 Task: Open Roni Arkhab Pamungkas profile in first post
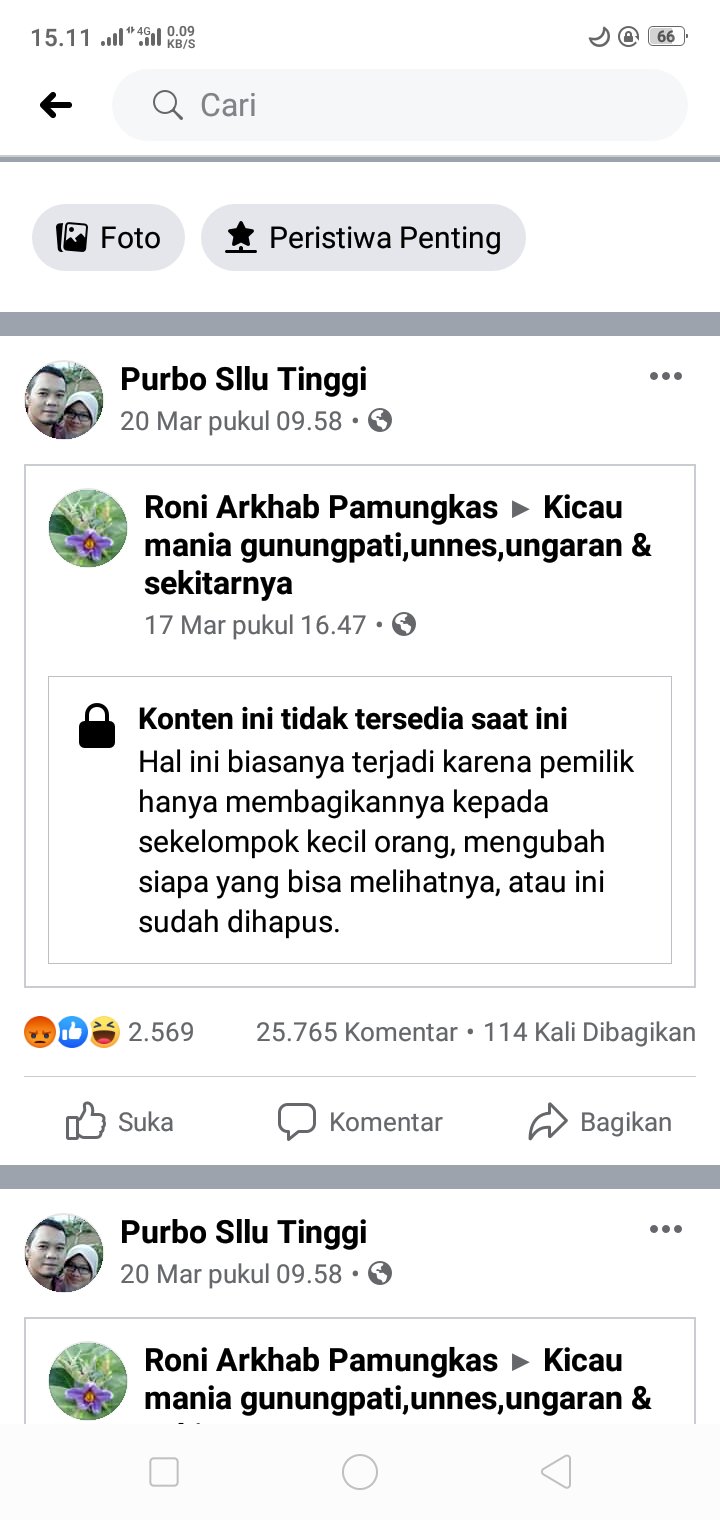click(x=320, y=507)
